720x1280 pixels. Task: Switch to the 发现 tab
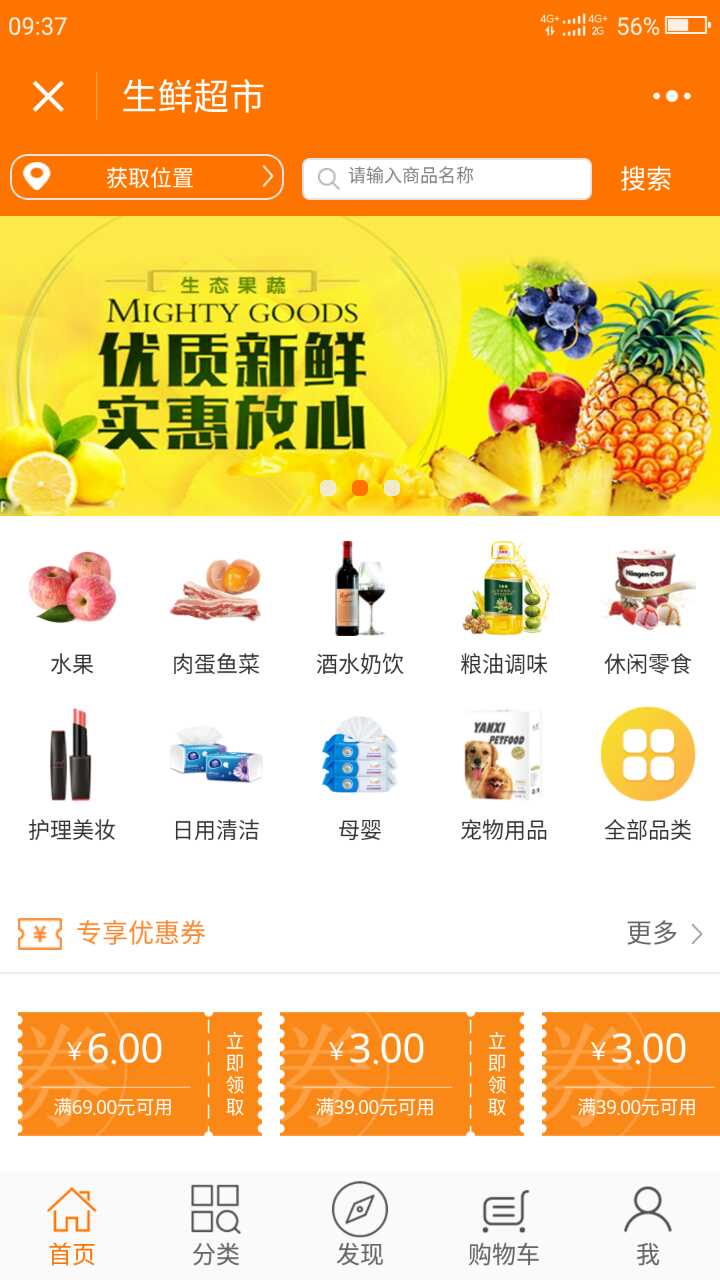click(x=360, y=1225)
